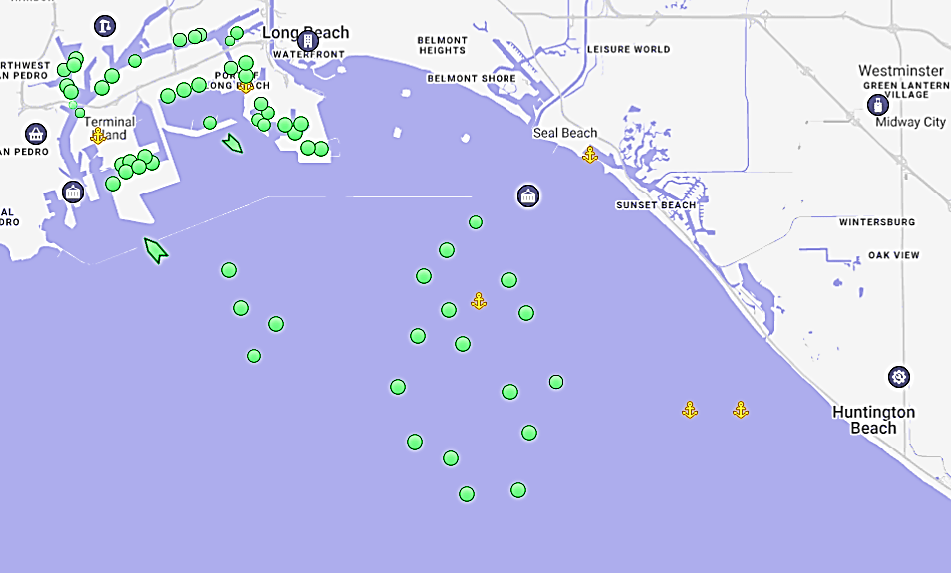Image resolution: width=951 pixels, height=573 pixels.
Task: Open the landmark icon offshore from Seal Beach
Action: pyautogui.click(x=528, y=196)
